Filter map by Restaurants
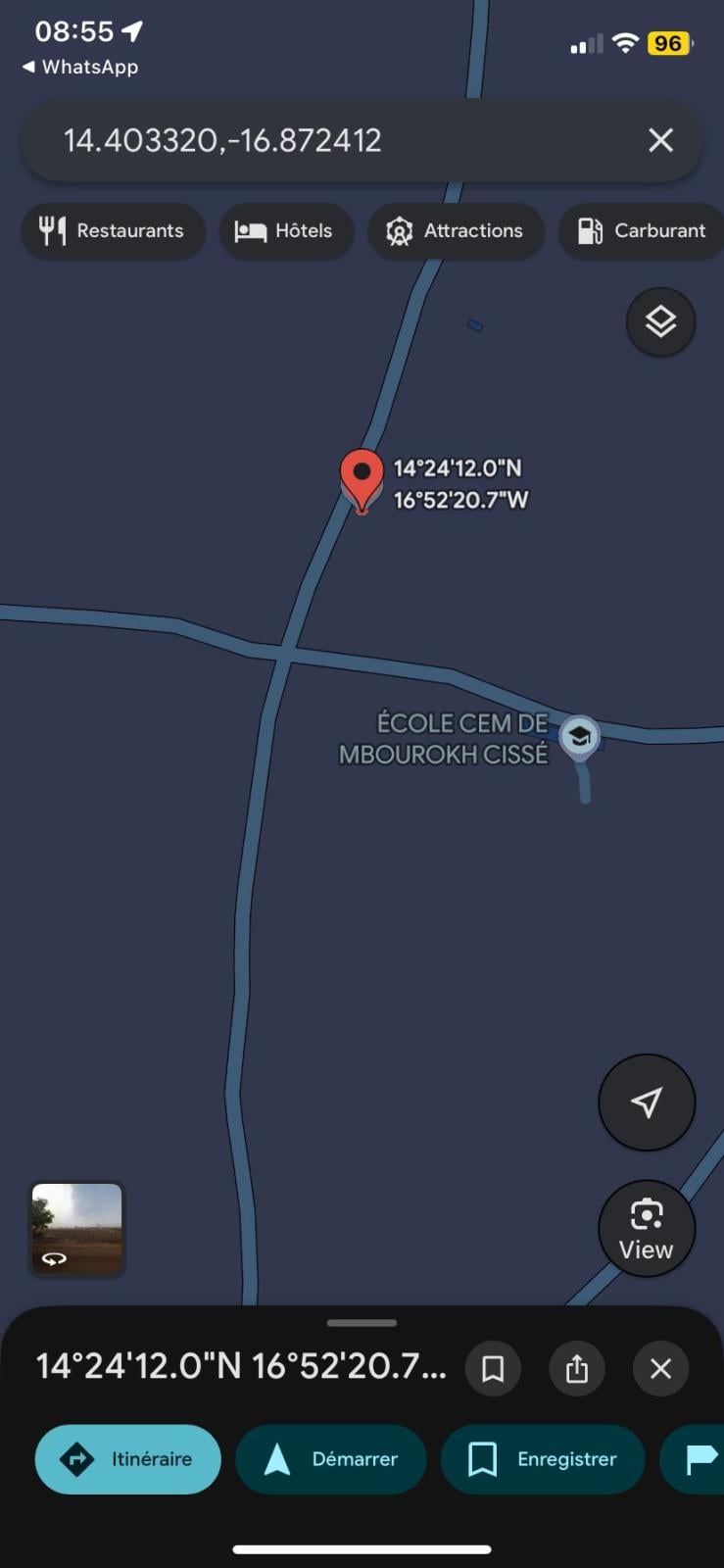This screenshot has height=1568, width=724. tap(112, 231)
